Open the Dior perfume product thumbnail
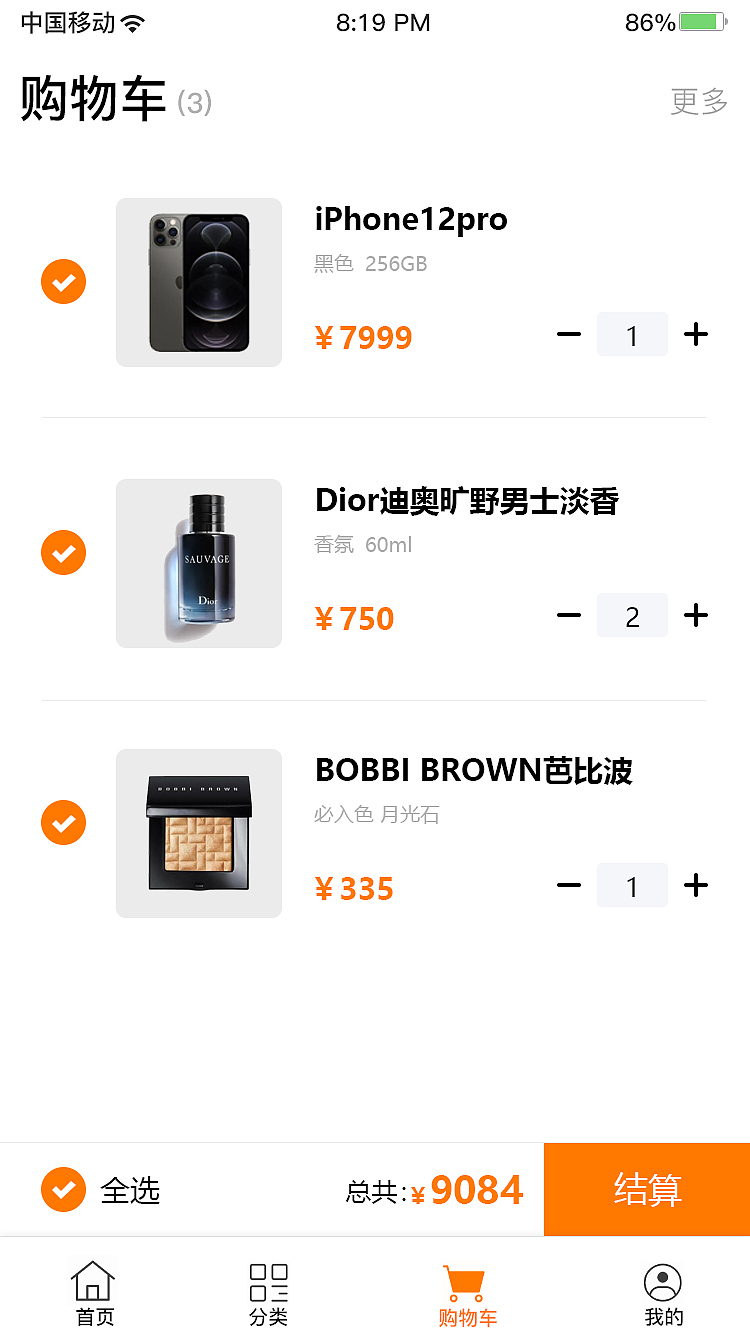Image resolution: width=750 pixels, height=1334 pixels. tap(198, 563)
